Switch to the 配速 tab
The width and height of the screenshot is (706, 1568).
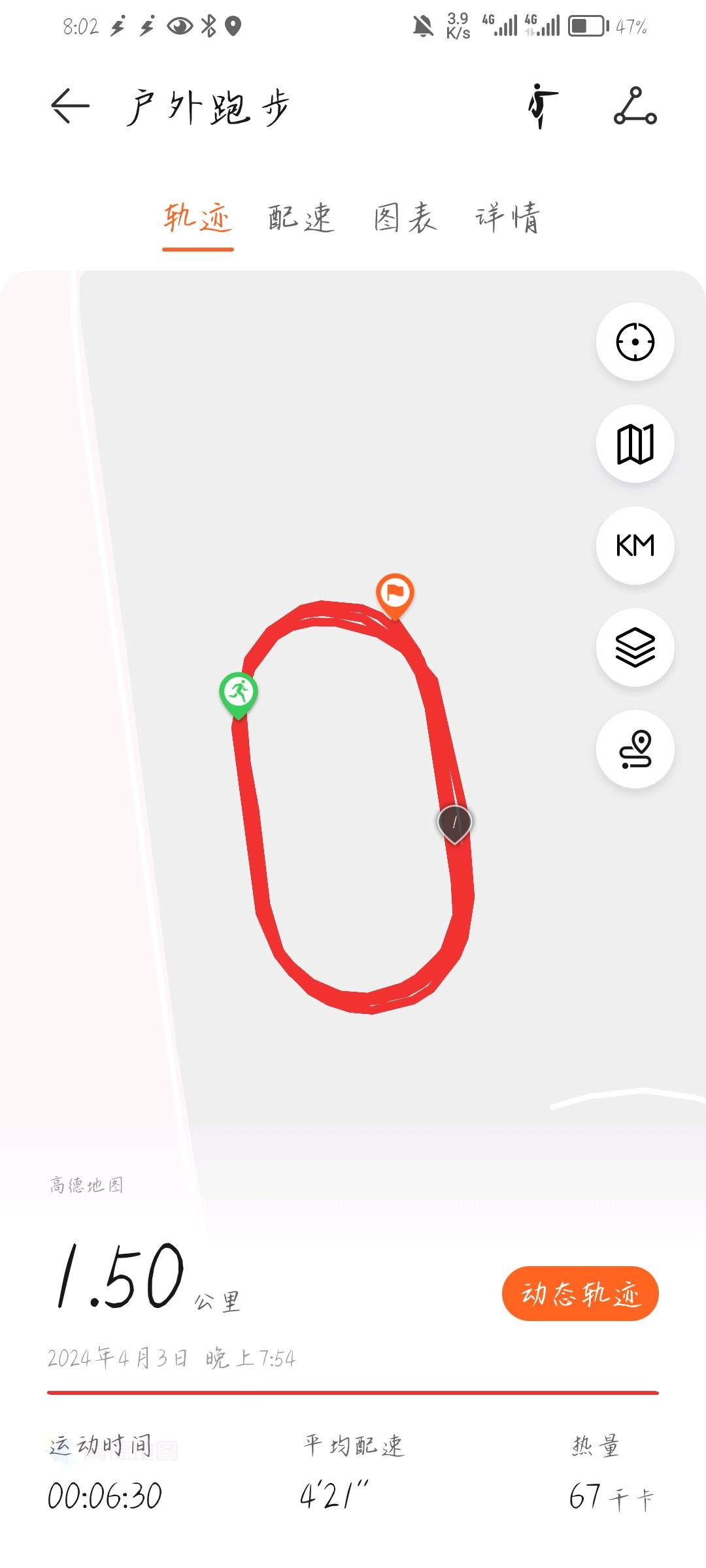click(301, 218)
